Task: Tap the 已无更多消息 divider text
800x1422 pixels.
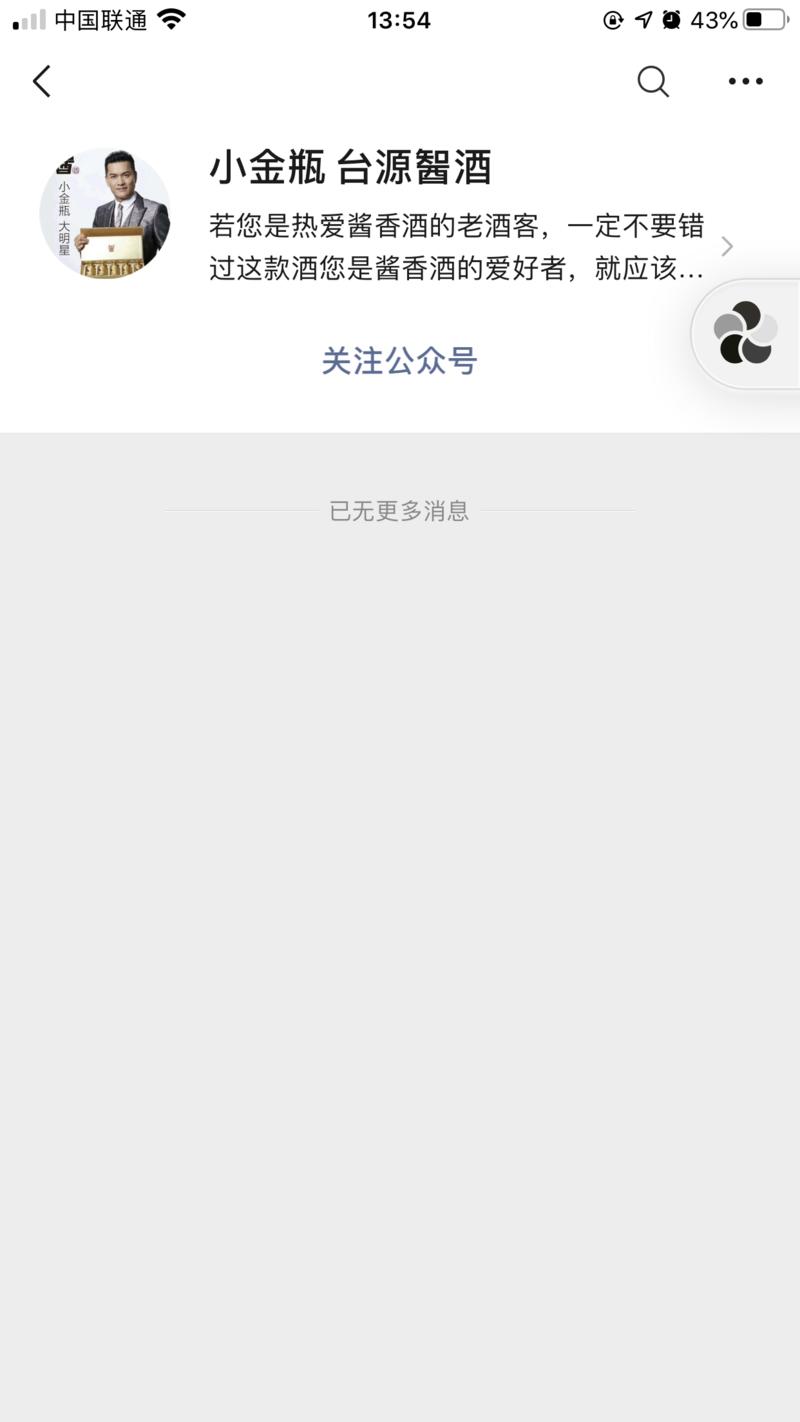Action: click(399, 511)
